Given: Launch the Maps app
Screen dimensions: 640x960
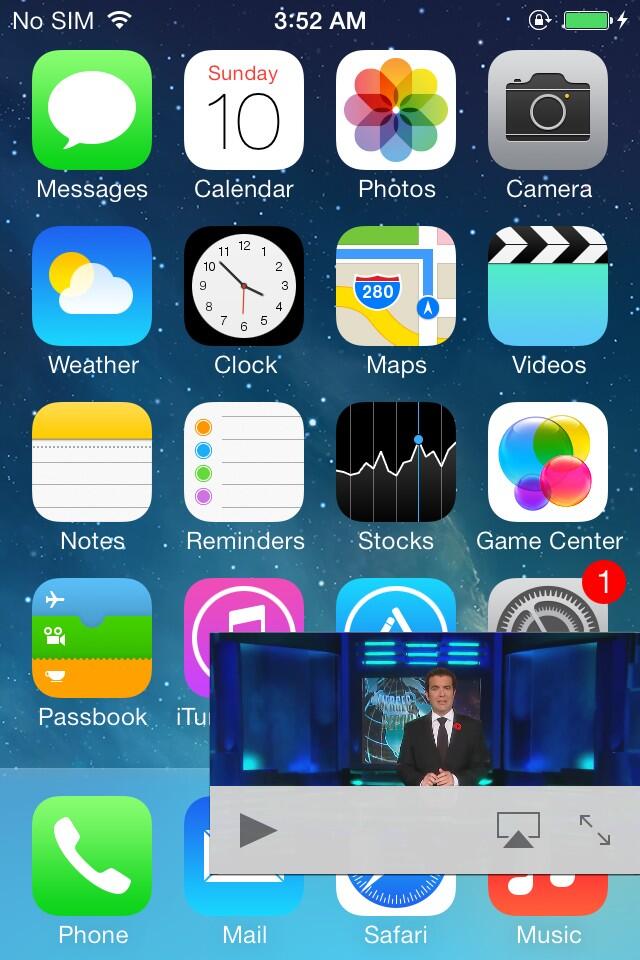Looking at the screenshot, I should pos(396,286).
